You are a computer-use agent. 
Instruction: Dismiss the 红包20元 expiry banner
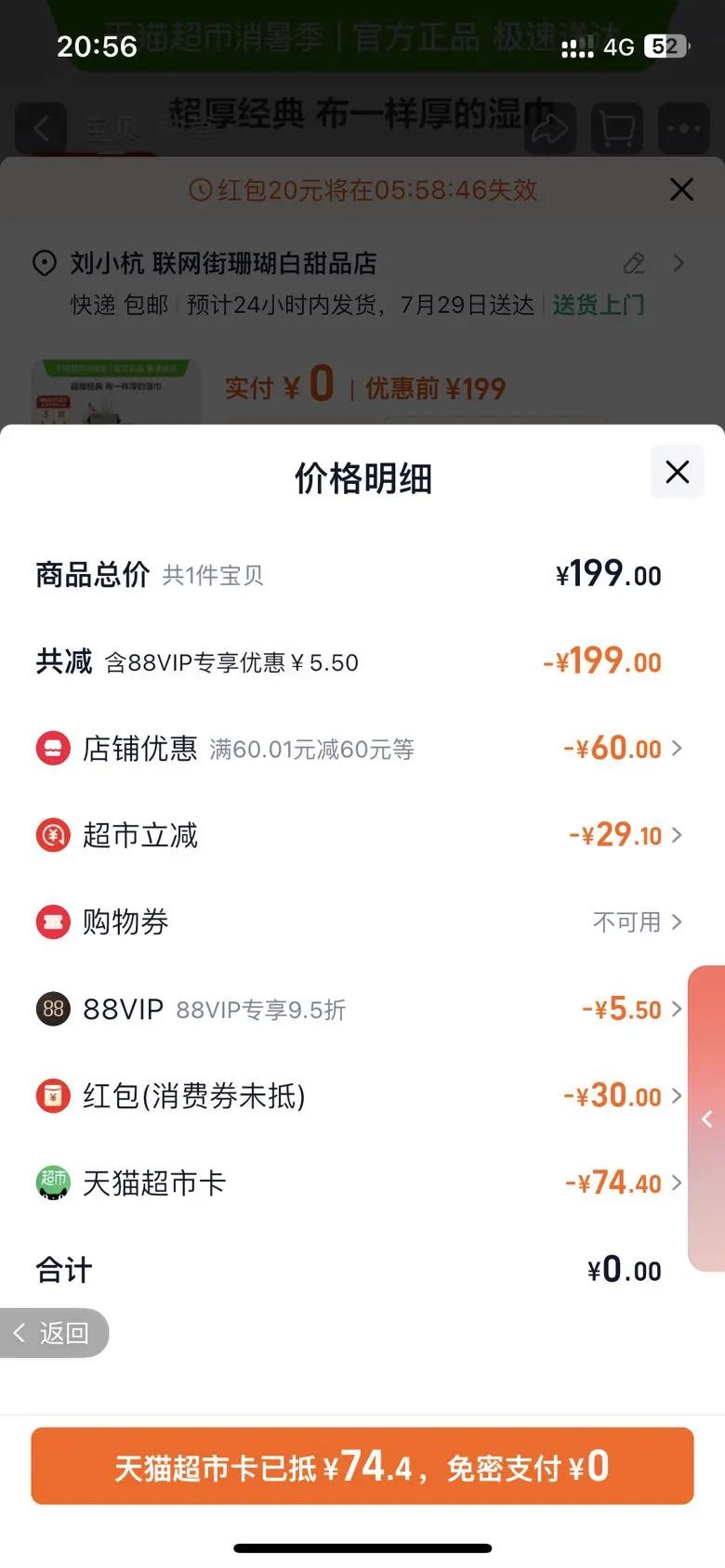681,189
